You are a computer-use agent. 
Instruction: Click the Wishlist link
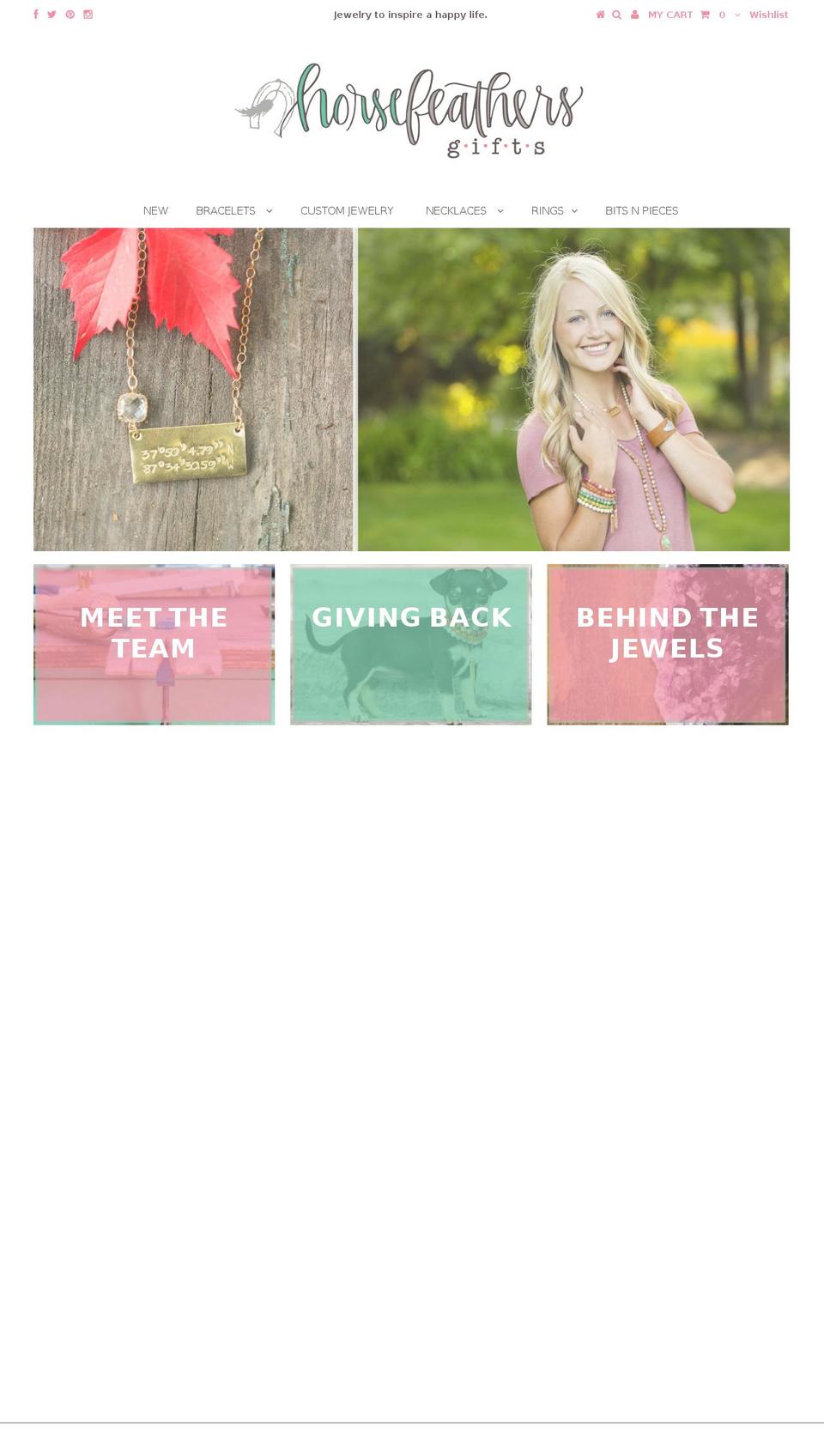[768, 15]
